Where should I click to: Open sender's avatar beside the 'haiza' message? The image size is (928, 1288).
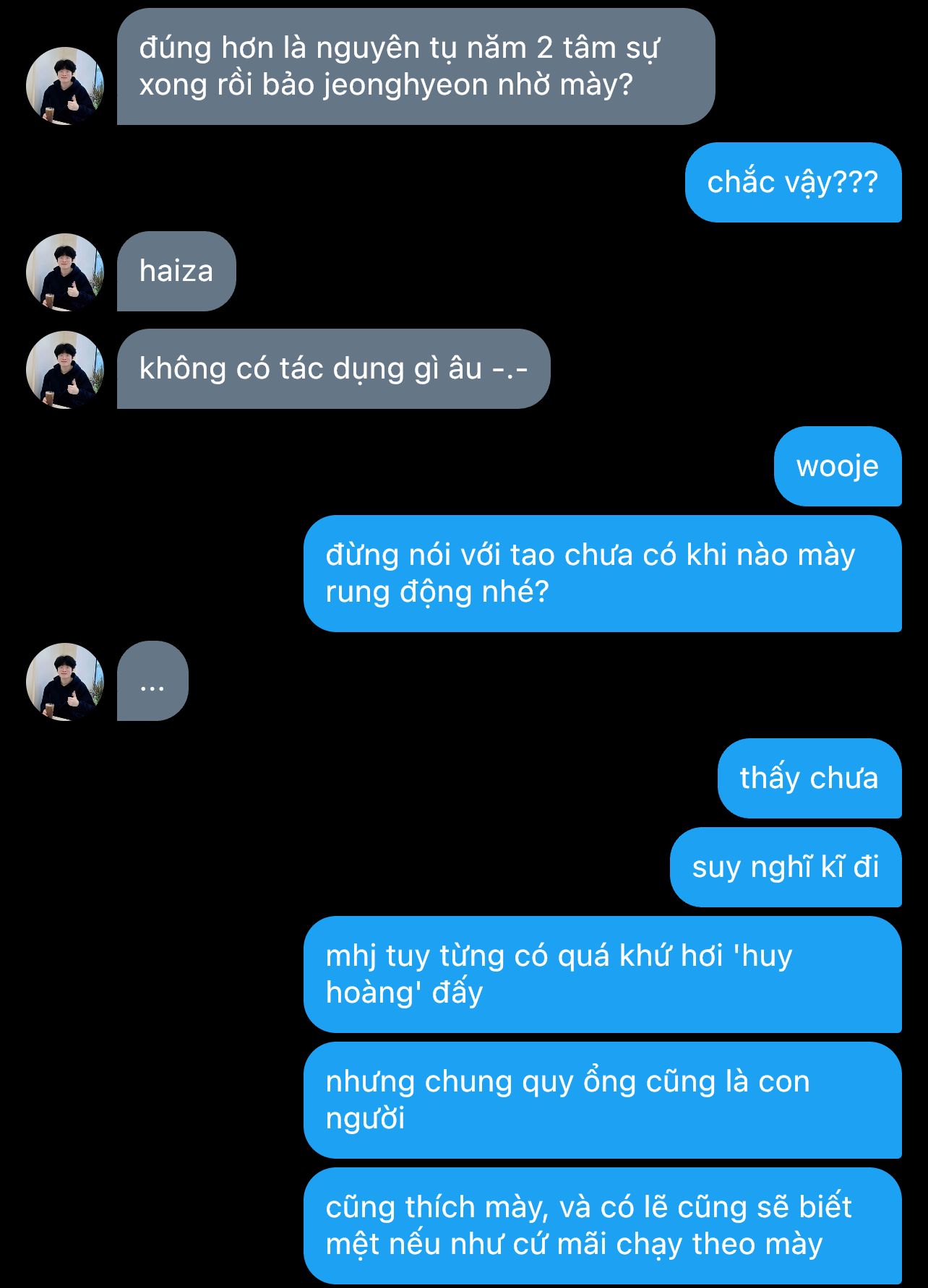click(x=65, y=272)
